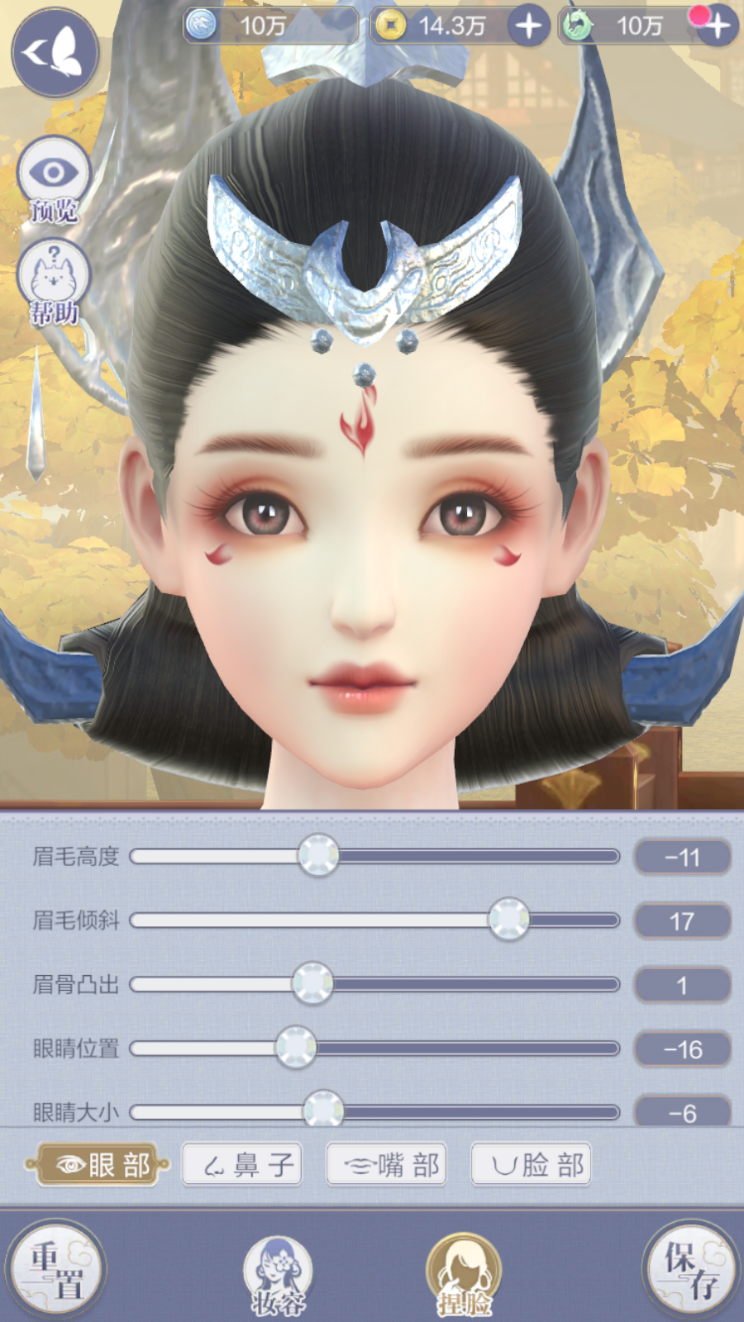Go back with the butterfly arrow button
The image size is (744, 1322).
coord(54,52)
